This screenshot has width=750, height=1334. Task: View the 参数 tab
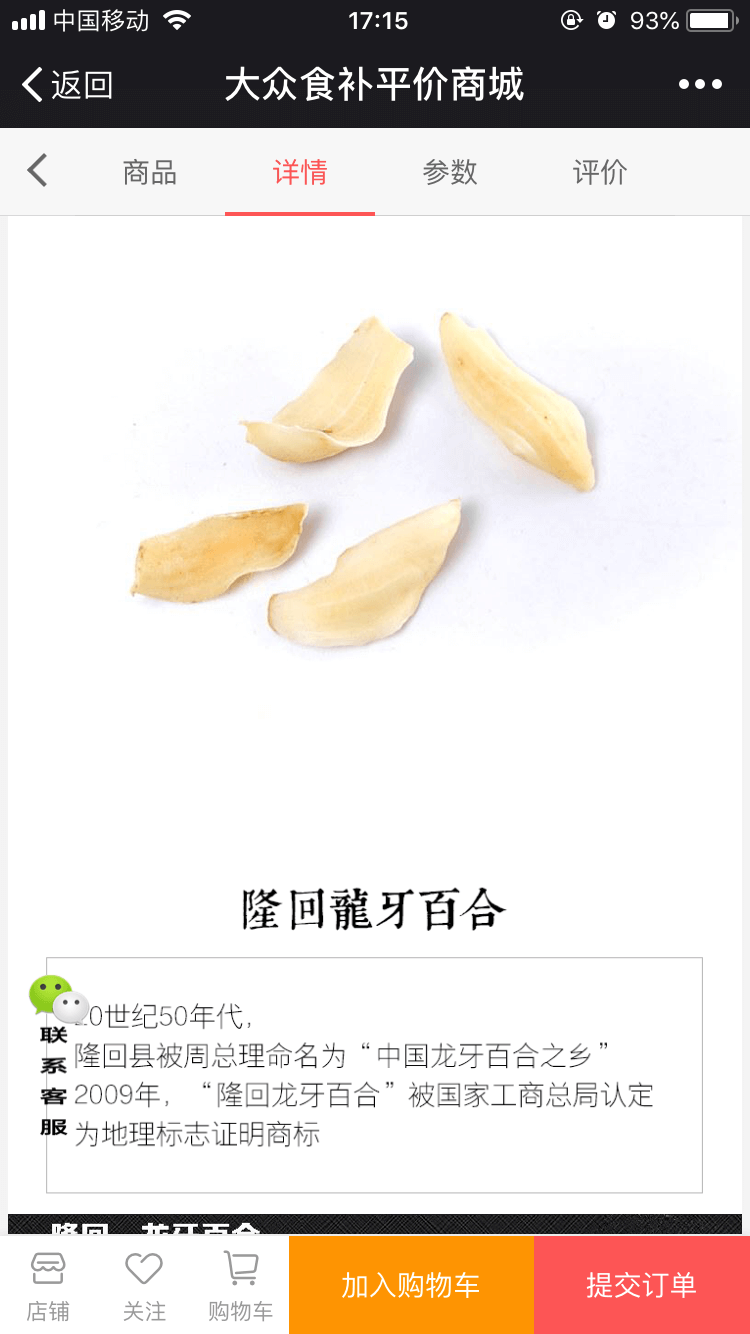[450, 172]
